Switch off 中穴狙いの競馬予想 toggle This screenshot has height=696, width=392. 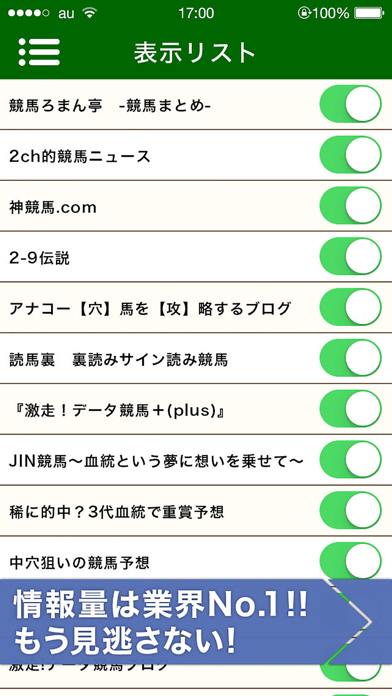(351, 561)
